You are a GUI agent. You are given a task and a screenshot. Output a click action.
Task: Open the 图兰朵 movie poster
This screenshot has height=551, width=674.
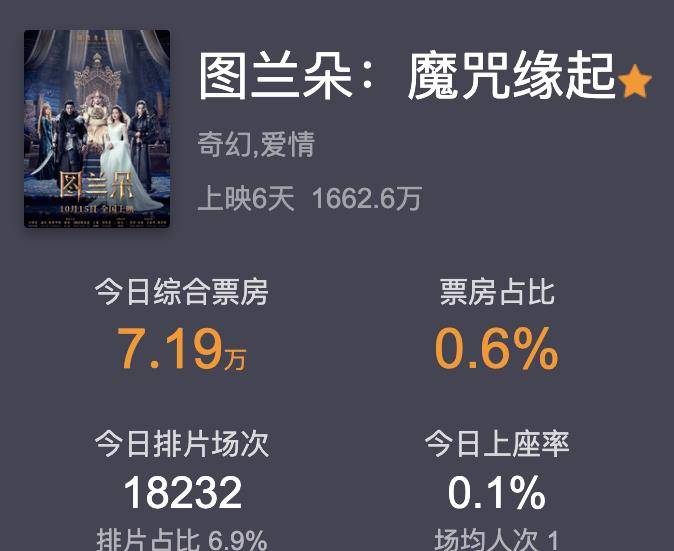pos(97,129)
